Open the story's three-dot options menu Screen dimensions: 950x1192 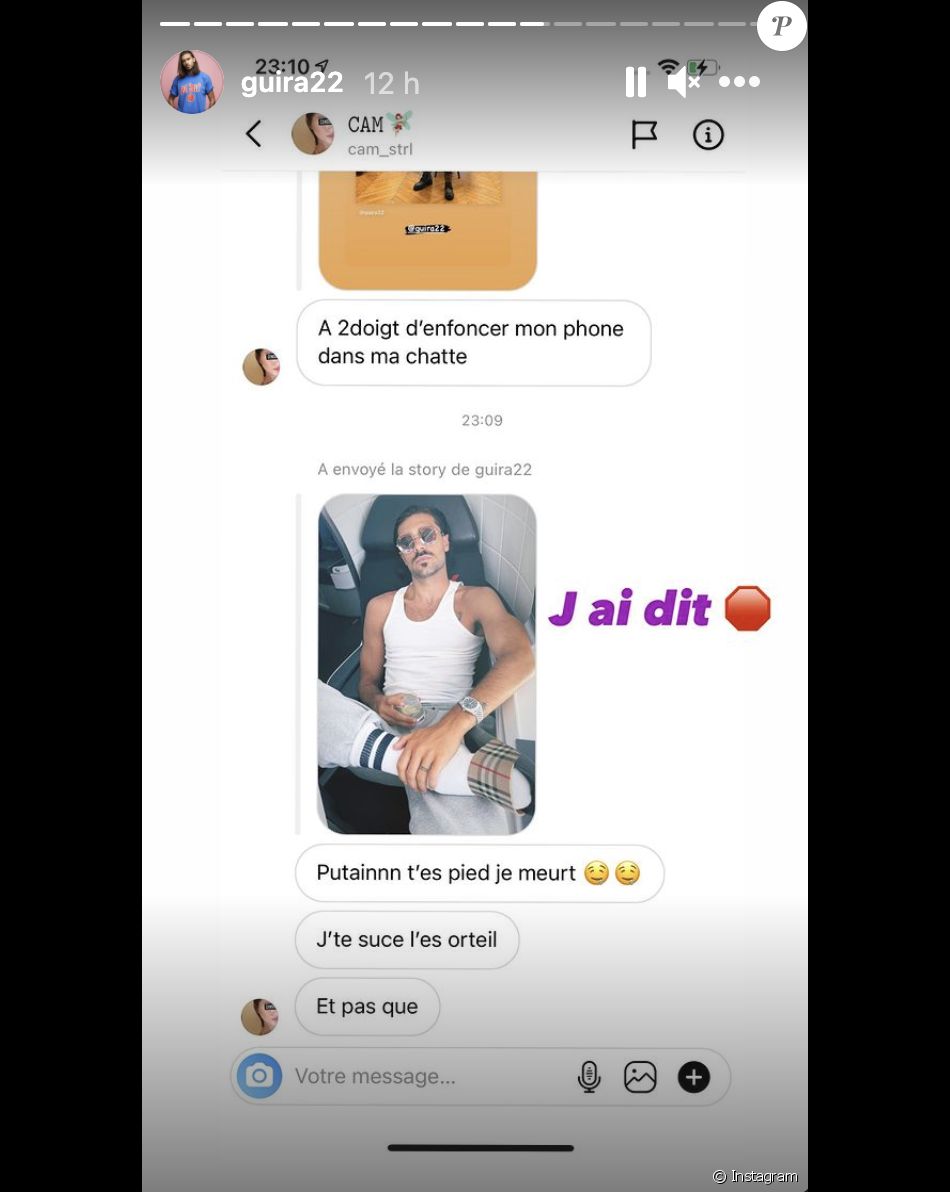point(739,82)
